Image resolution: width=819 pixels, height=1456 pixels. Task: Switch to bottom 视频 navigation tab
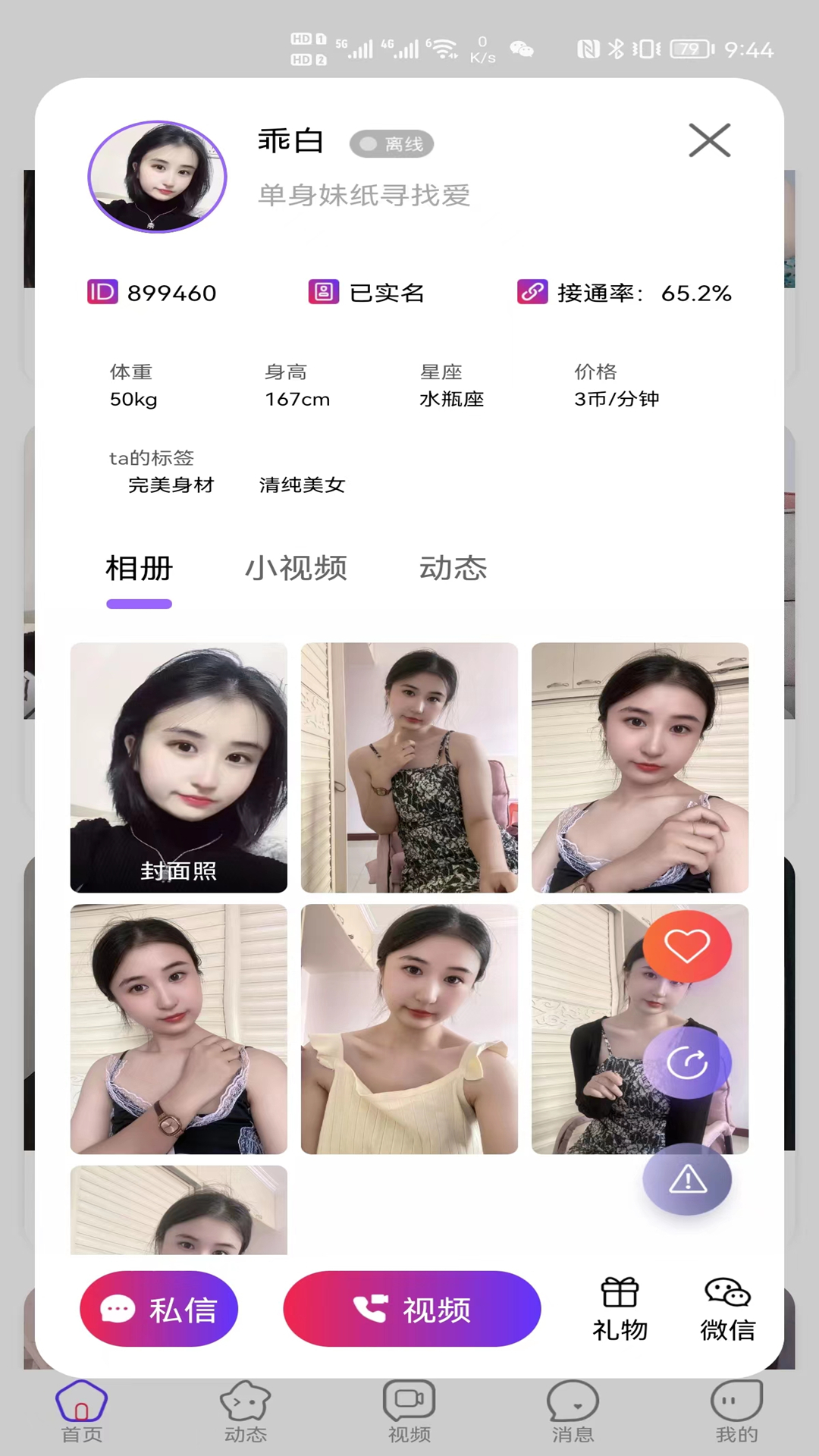[x=409, y=1411]
